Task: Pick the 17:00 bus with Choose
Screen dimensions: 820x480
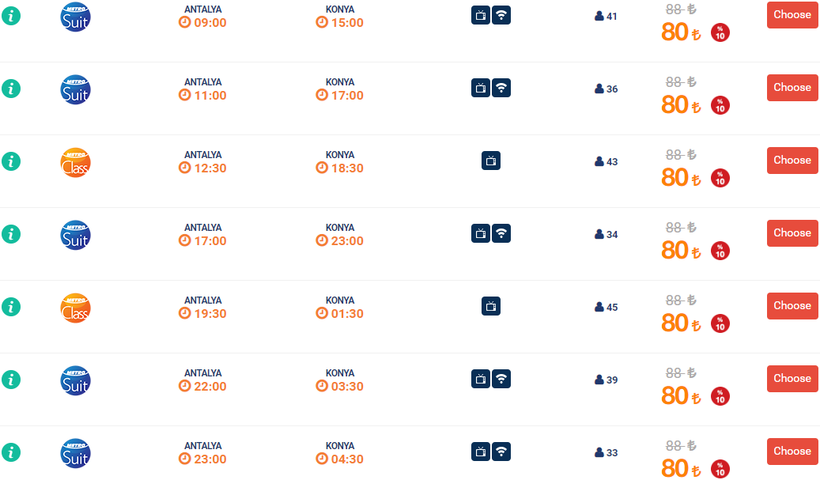Action: [792, 233]
